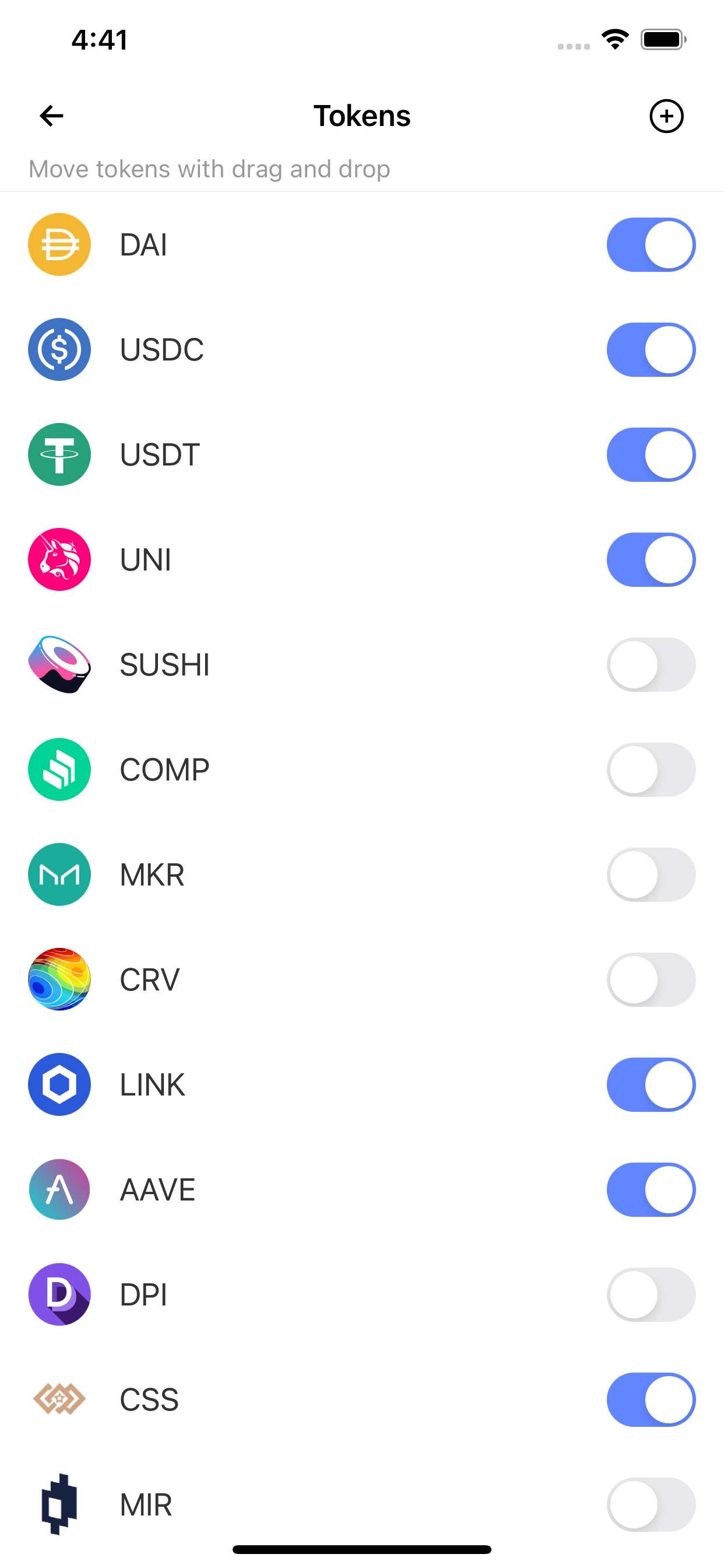Toggle off USDT token visibility

(x=651, y=454)
